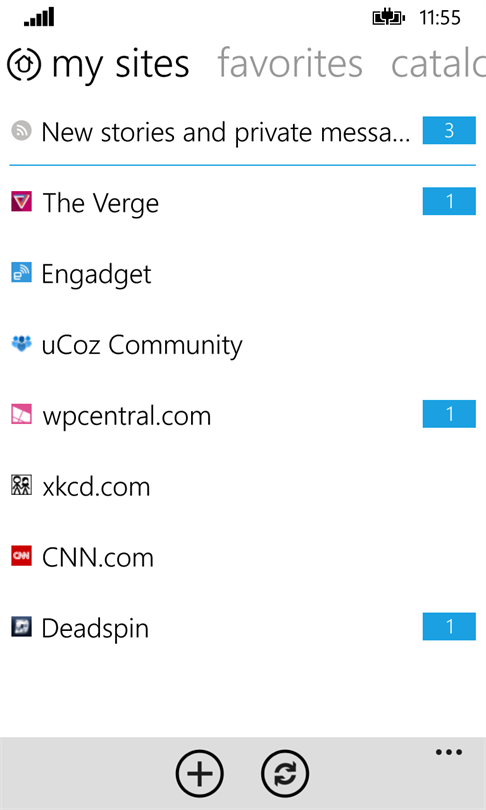Screen dimensions: 486x810
Task: Open the Deadspin feed
Action: pyautogui.click(x=243, y=628)
